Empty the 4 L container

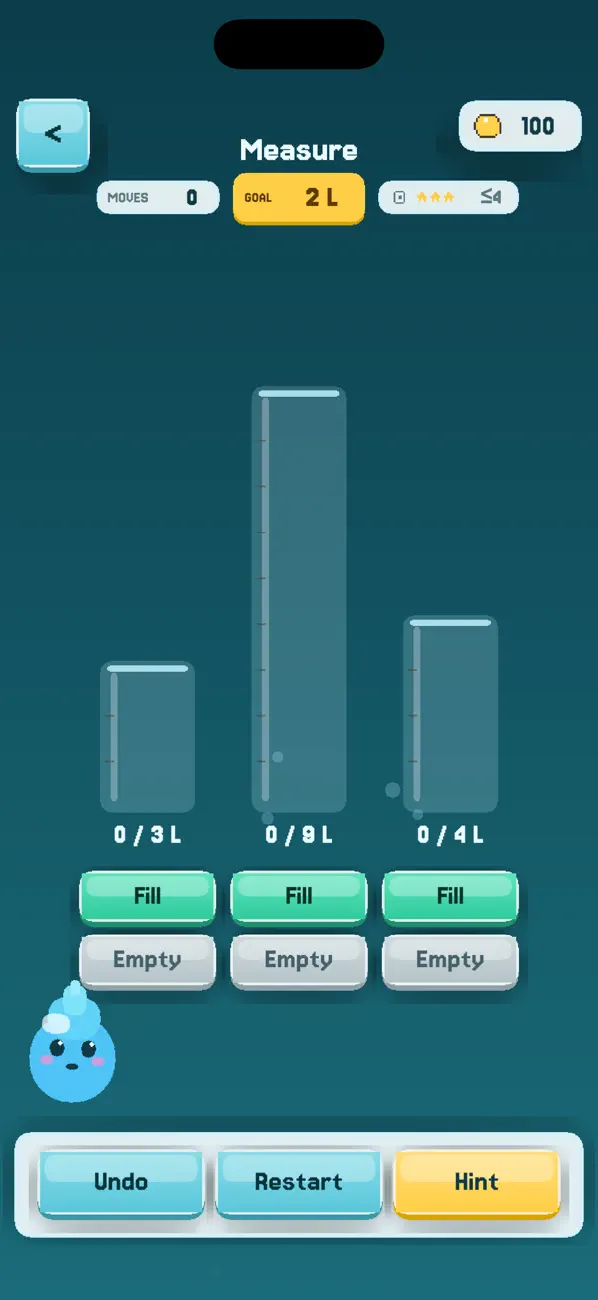pos(450,961)
